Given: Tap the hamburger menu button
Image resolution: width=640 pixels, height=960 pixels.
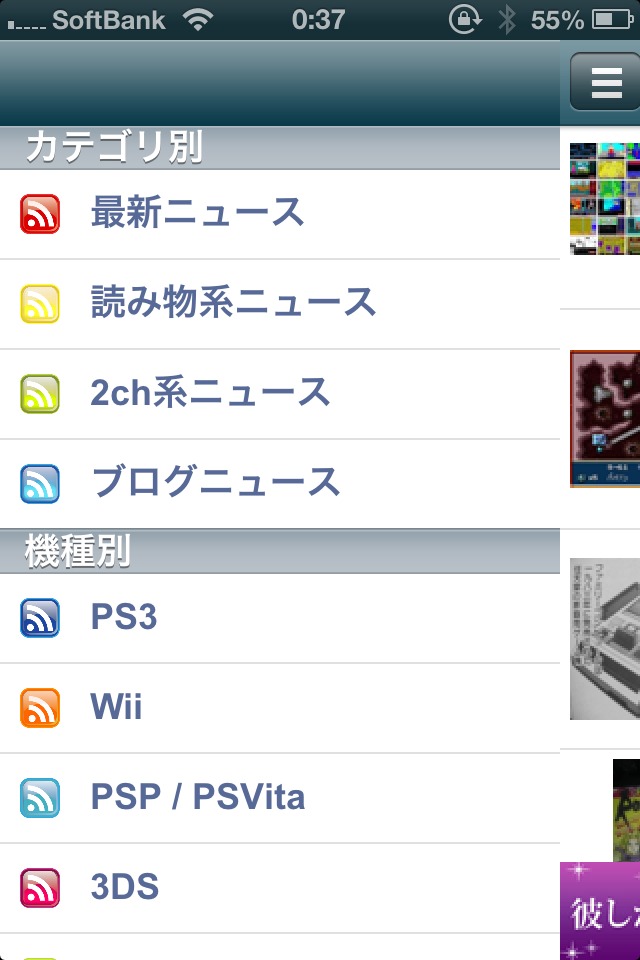Looking at the screenshot, I should (605, 83).
